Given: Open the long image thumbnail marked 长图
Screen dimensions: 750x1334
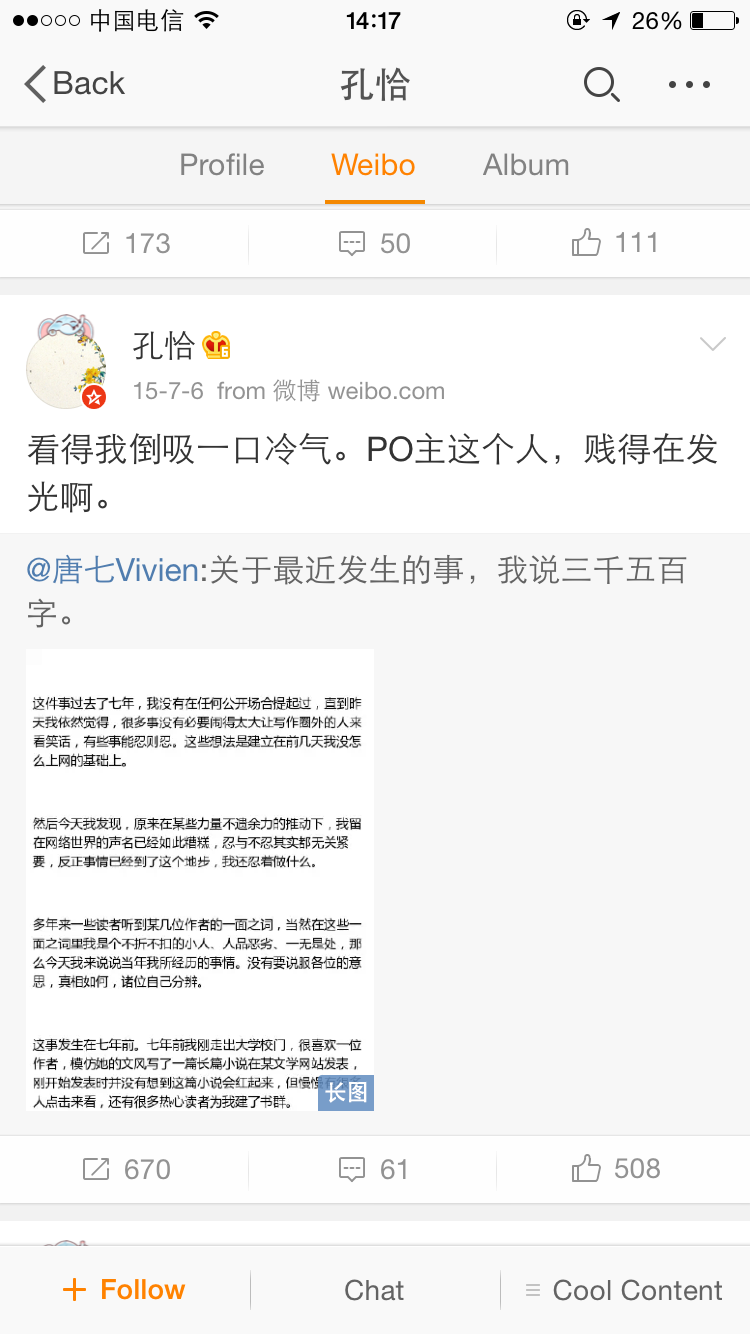Looking at the screenshot, I should pos(200,880).
